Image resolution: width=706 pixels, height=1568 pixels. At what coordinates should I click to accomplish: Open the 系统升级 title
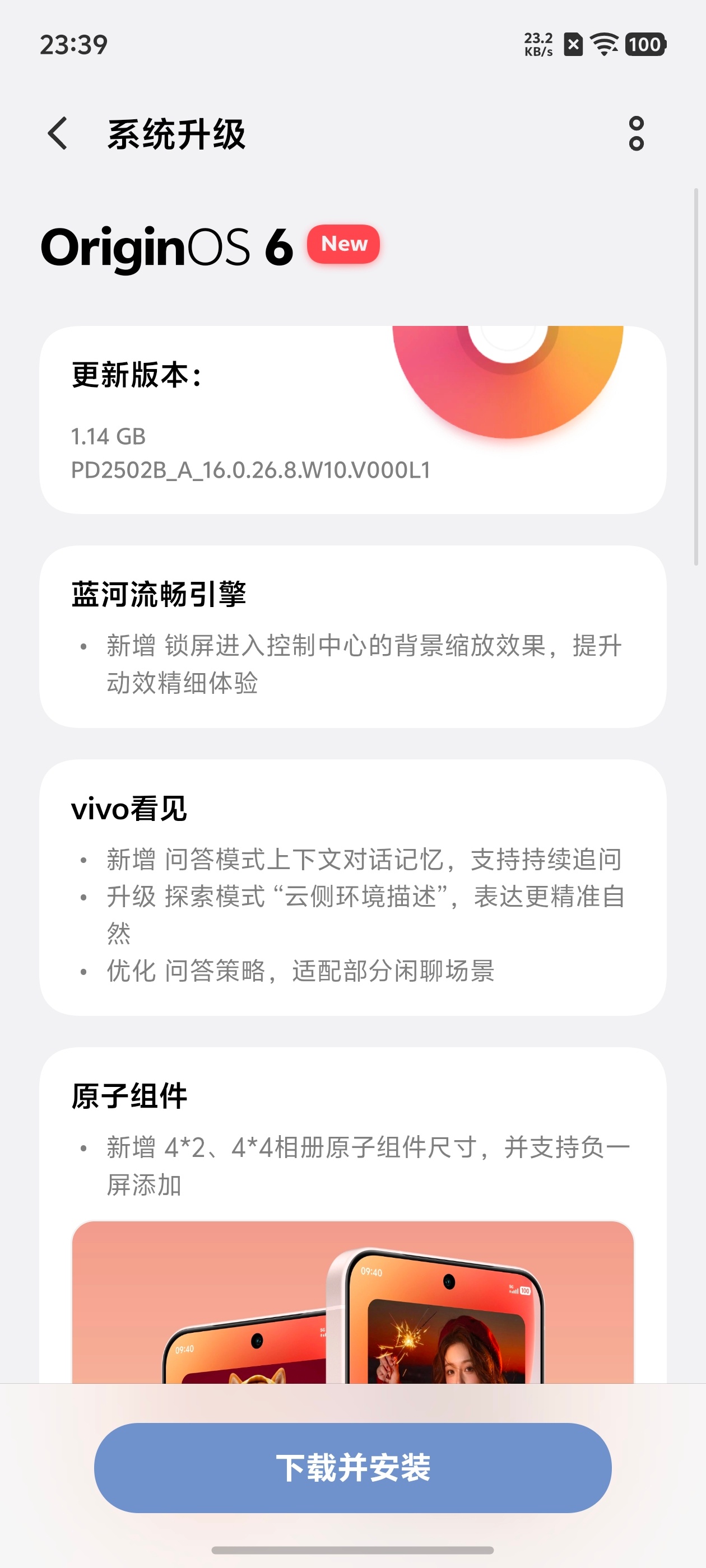coord(175,135)
